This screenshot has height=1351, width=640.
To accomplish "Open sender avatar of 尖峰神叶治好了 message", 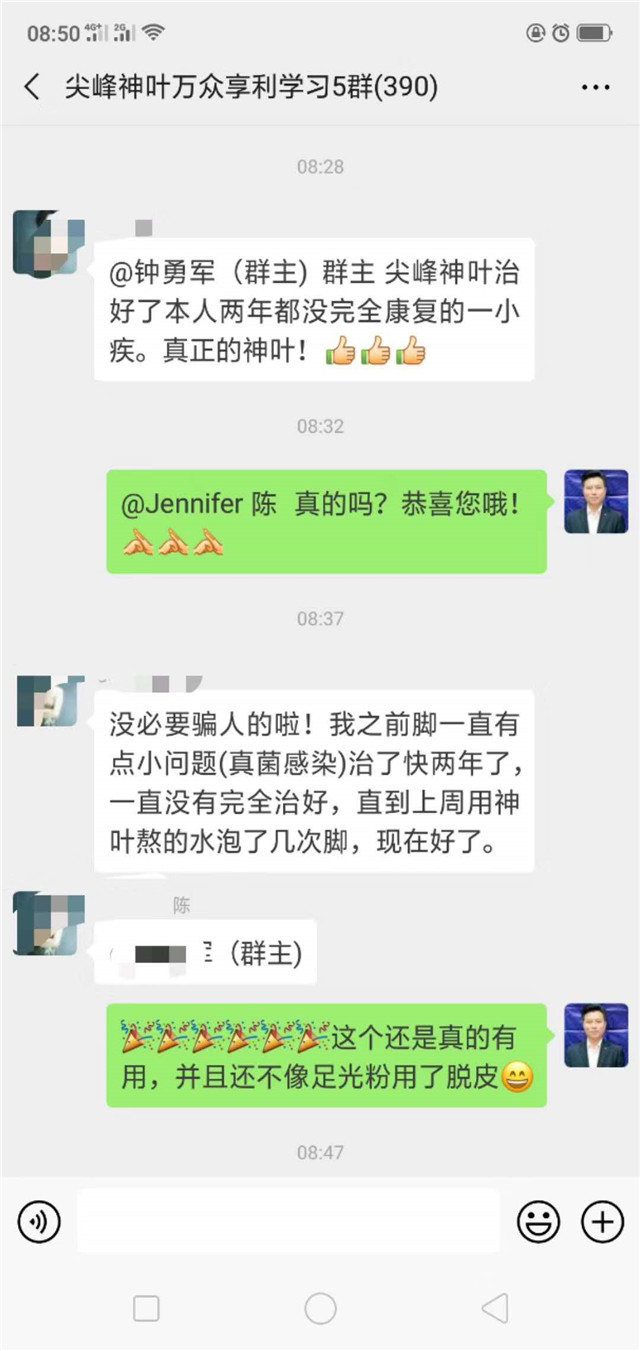I will pyautogui.click(x=48, y=242).
